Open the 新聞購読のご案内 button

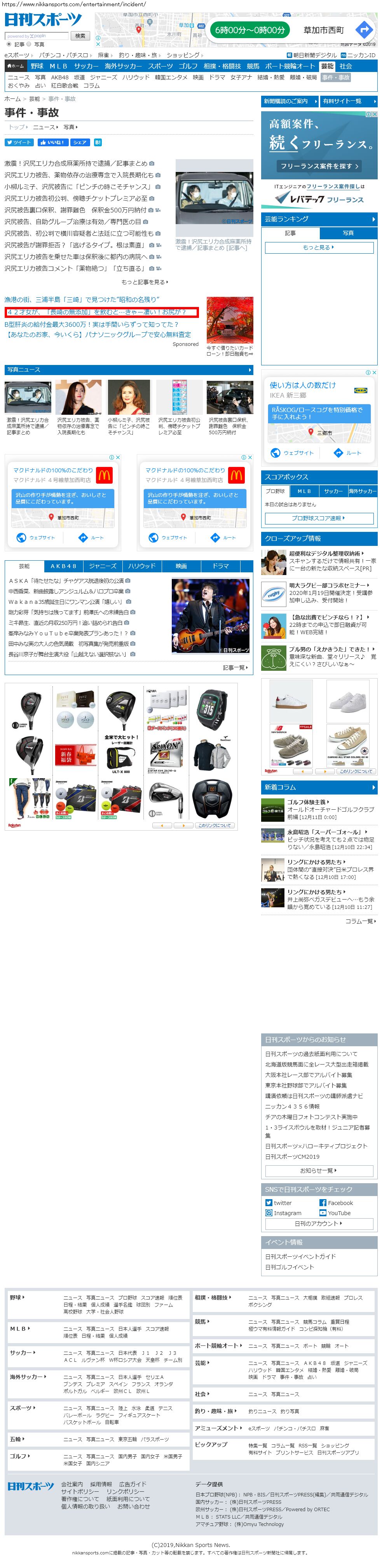point(289,102)
